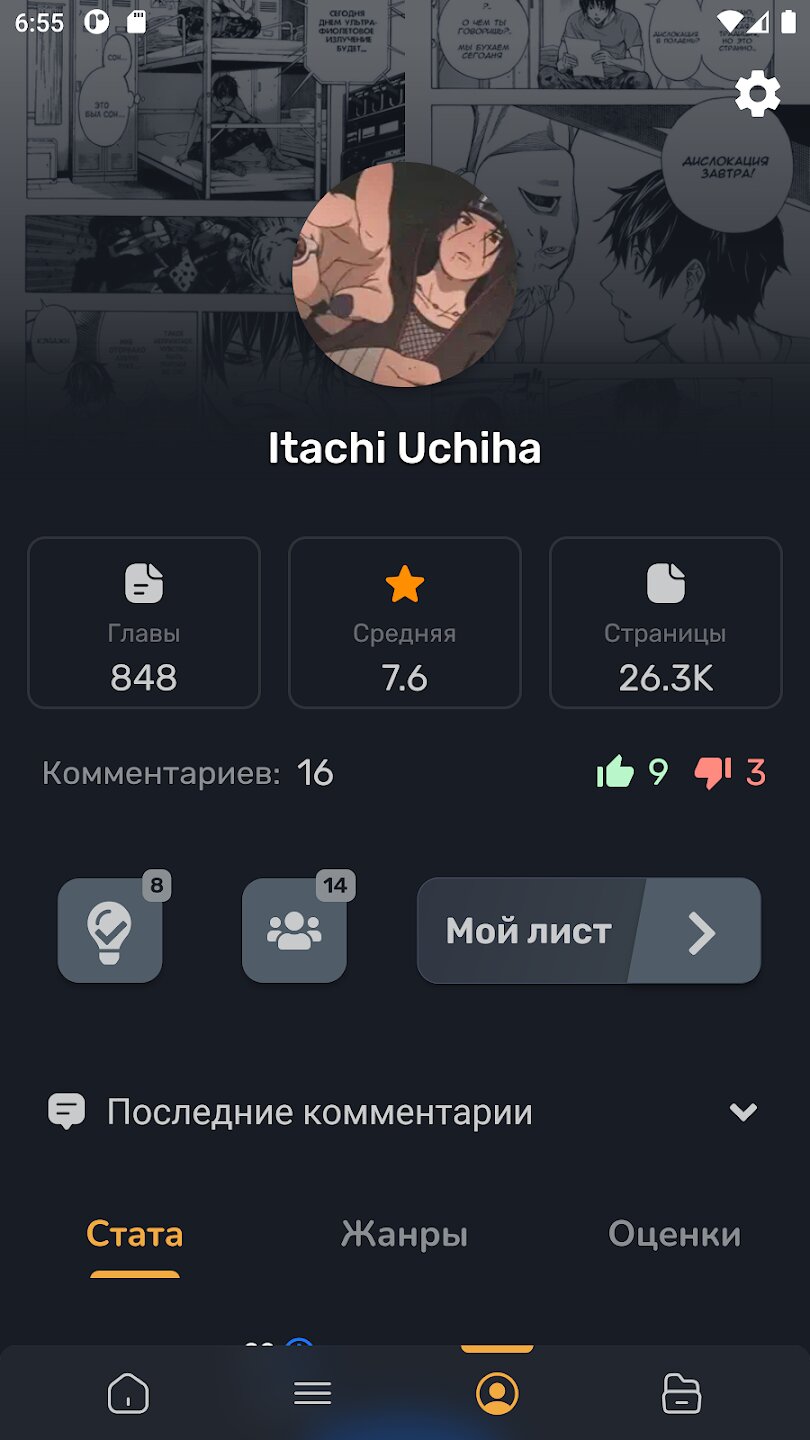The height and width of the screenshot is (1440, 810).
Task: Select the Стата tab
Action: click(135, 1234)
